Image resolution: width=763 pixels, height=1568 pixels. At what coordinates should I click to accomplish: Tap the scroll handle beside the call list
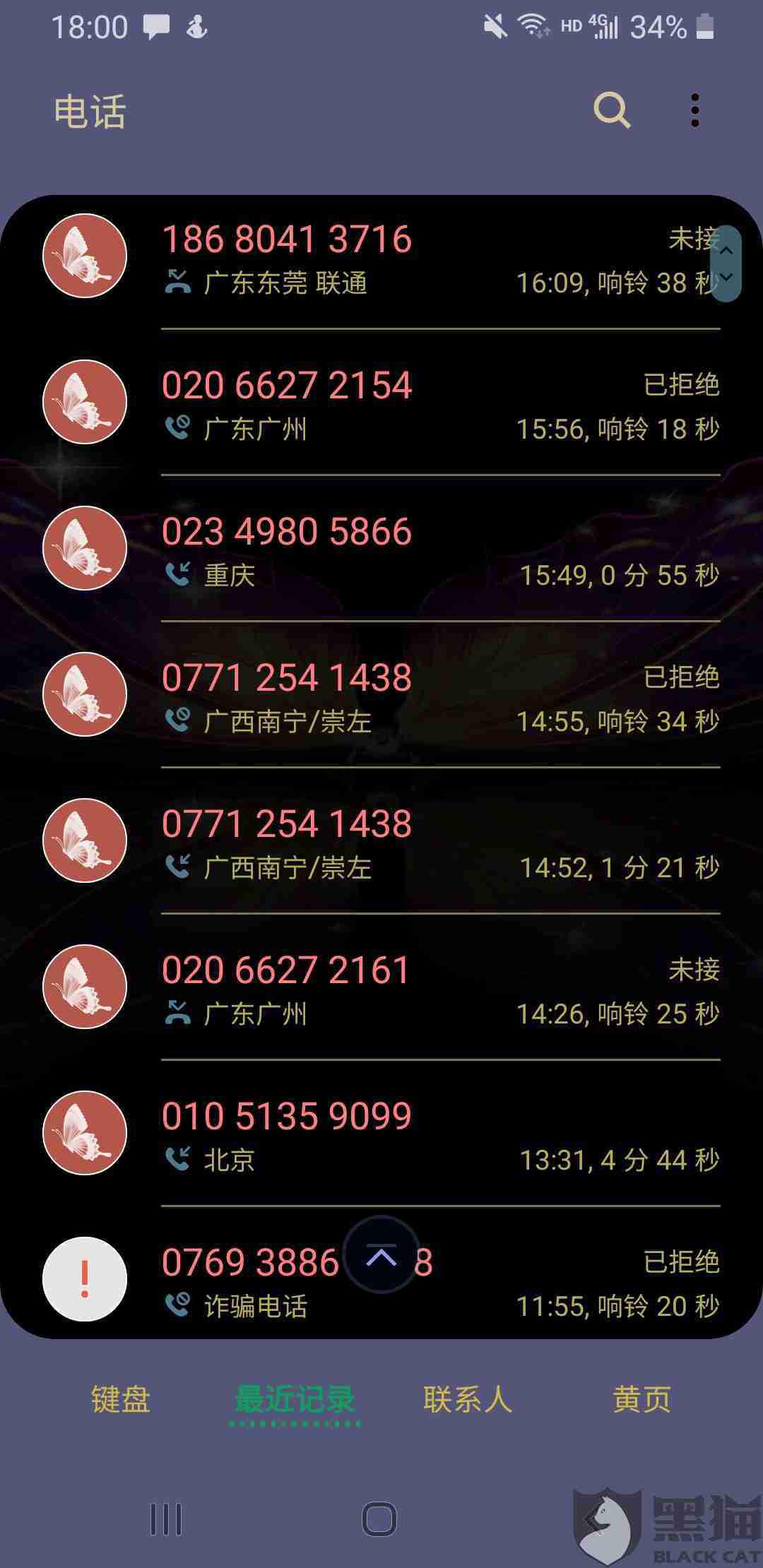pos(726,263)
